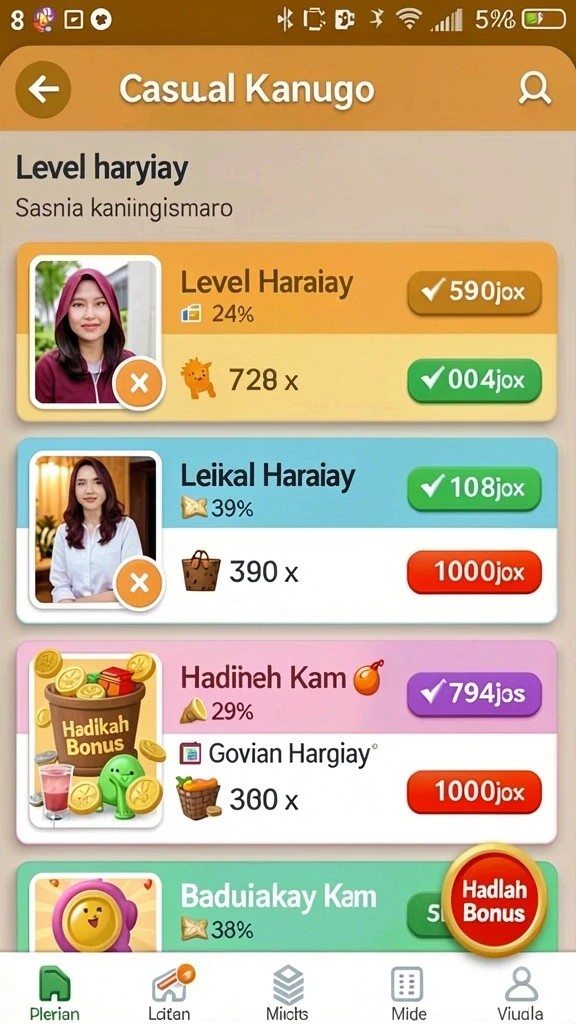Switch to the Mide tab
The width and height of the screenshot is (576, 1024).
click(407, 993)
